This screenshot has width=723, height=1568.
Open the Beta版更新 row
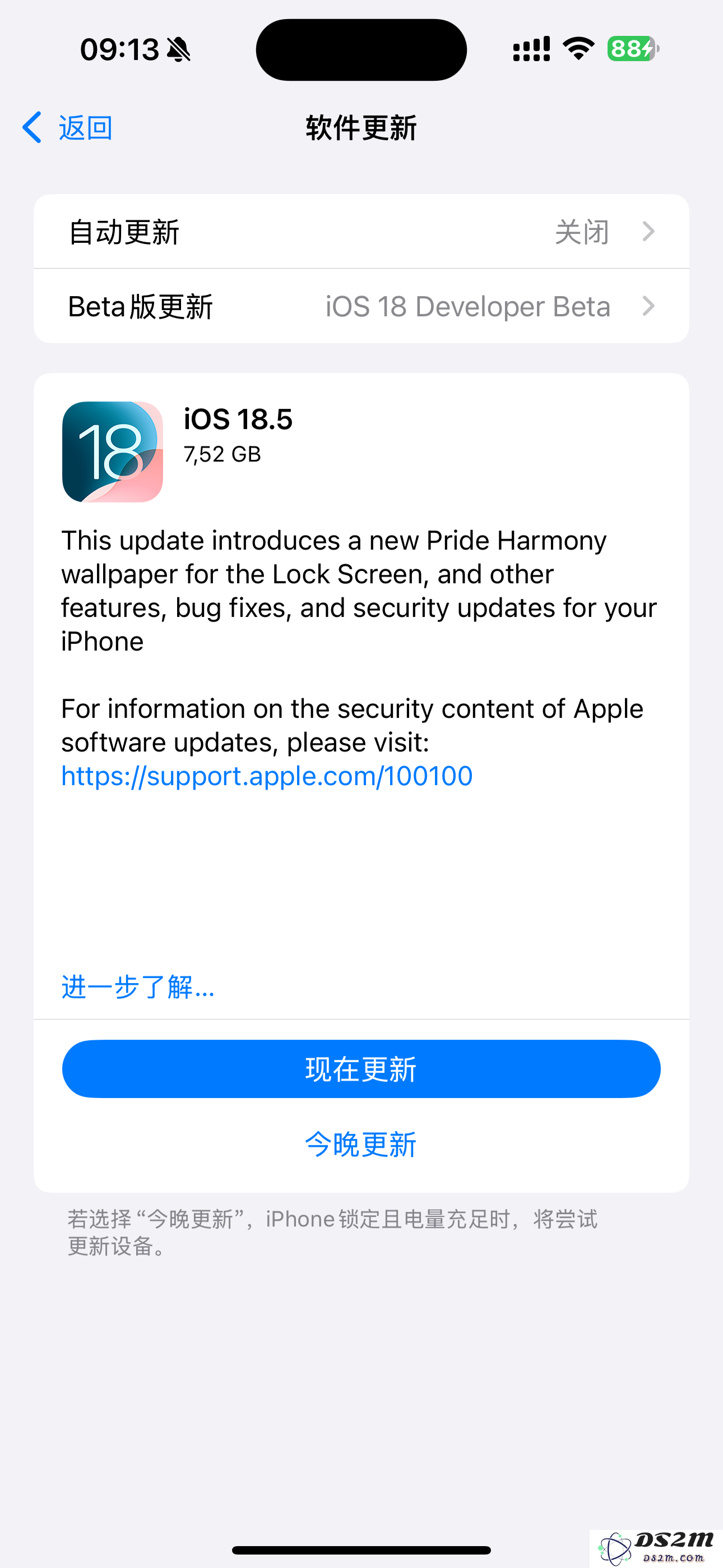click(x=361, y=306)
